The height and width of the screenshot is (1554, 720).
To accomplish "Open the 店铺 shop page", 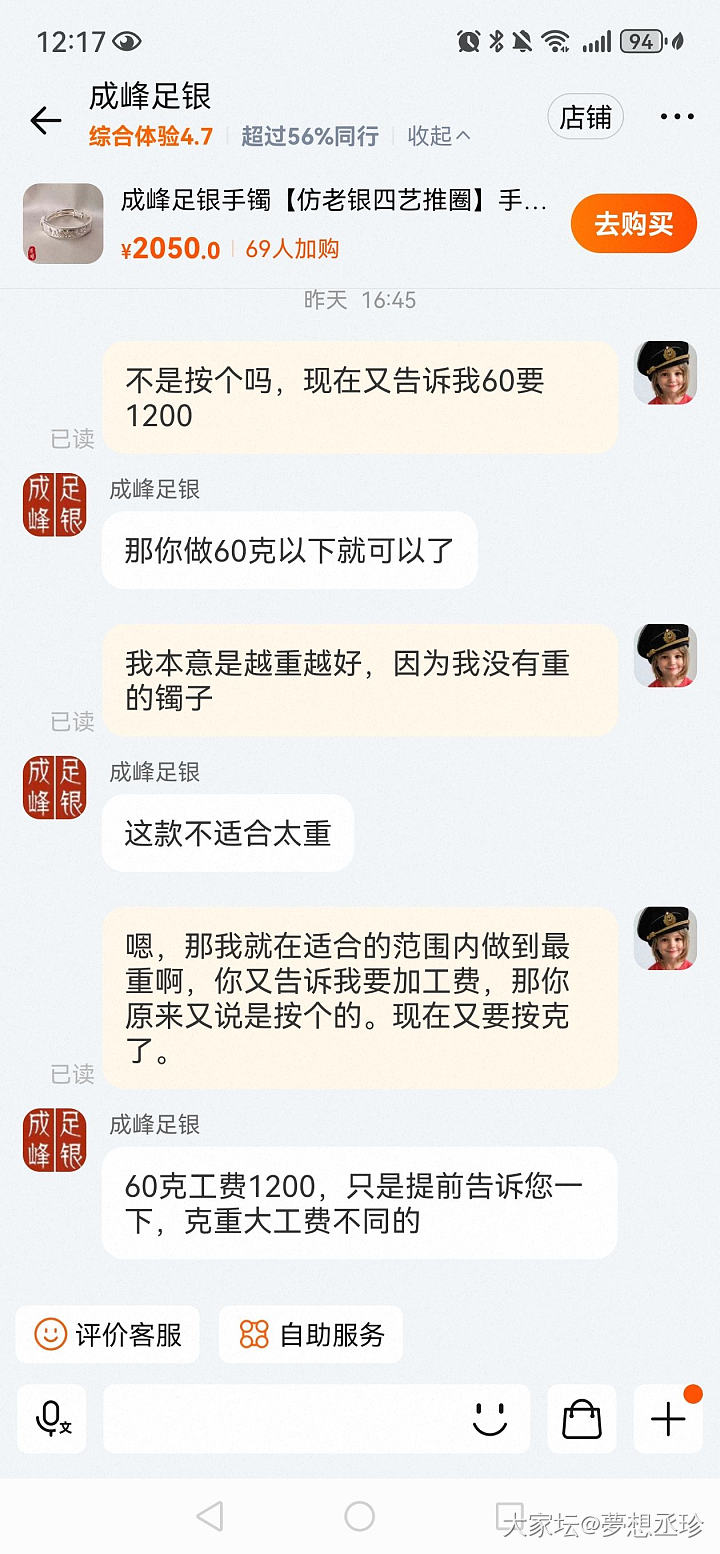I will click(x=585, y=118).
